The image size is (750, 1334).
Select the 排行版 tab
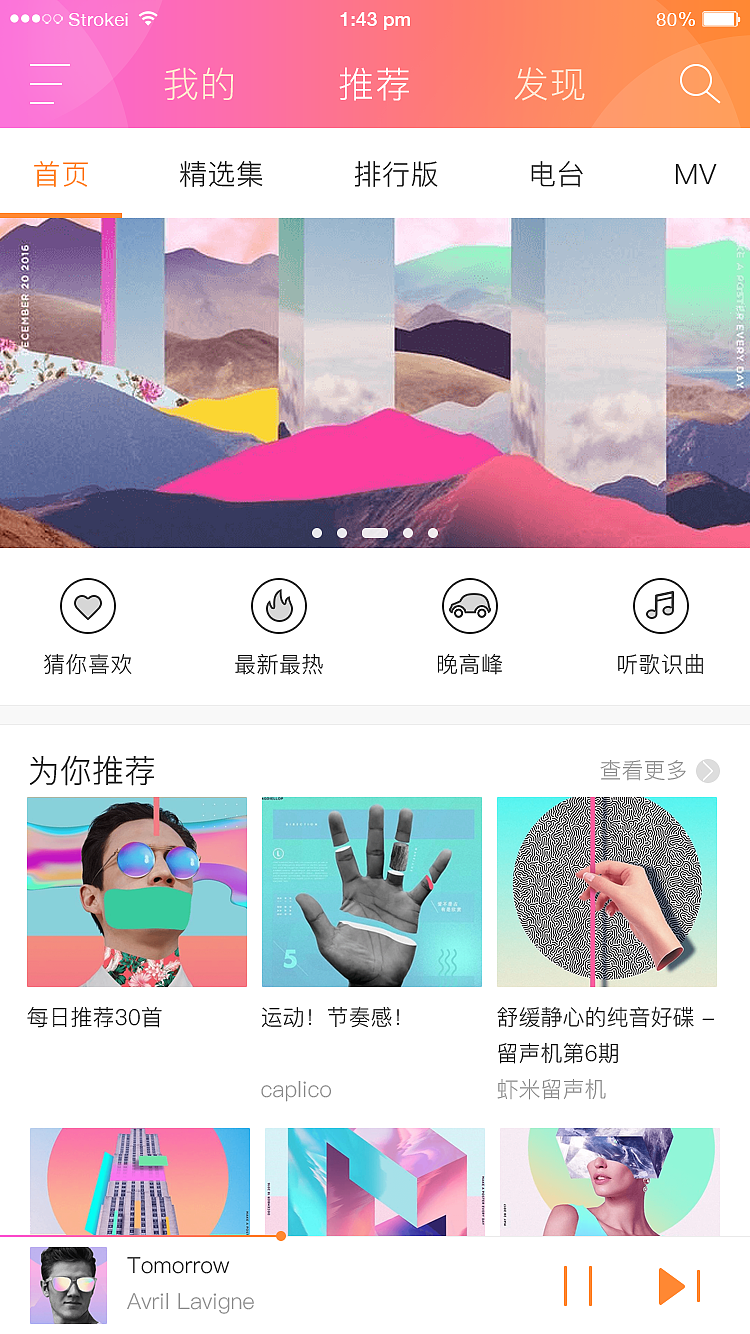(396, 175)
